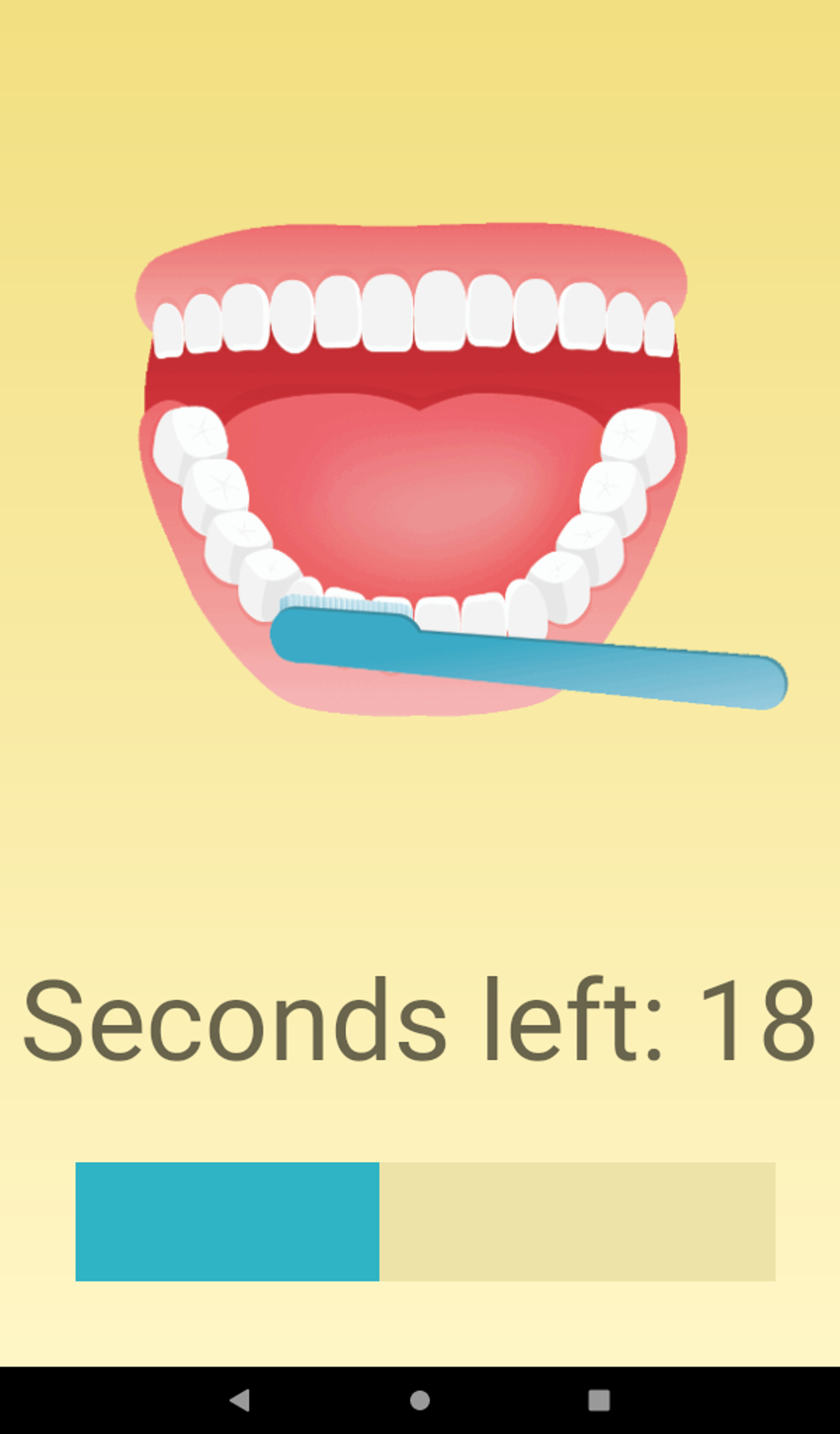
Task: Tap the tip of the toothbrush handle
Action: [766, 680]
